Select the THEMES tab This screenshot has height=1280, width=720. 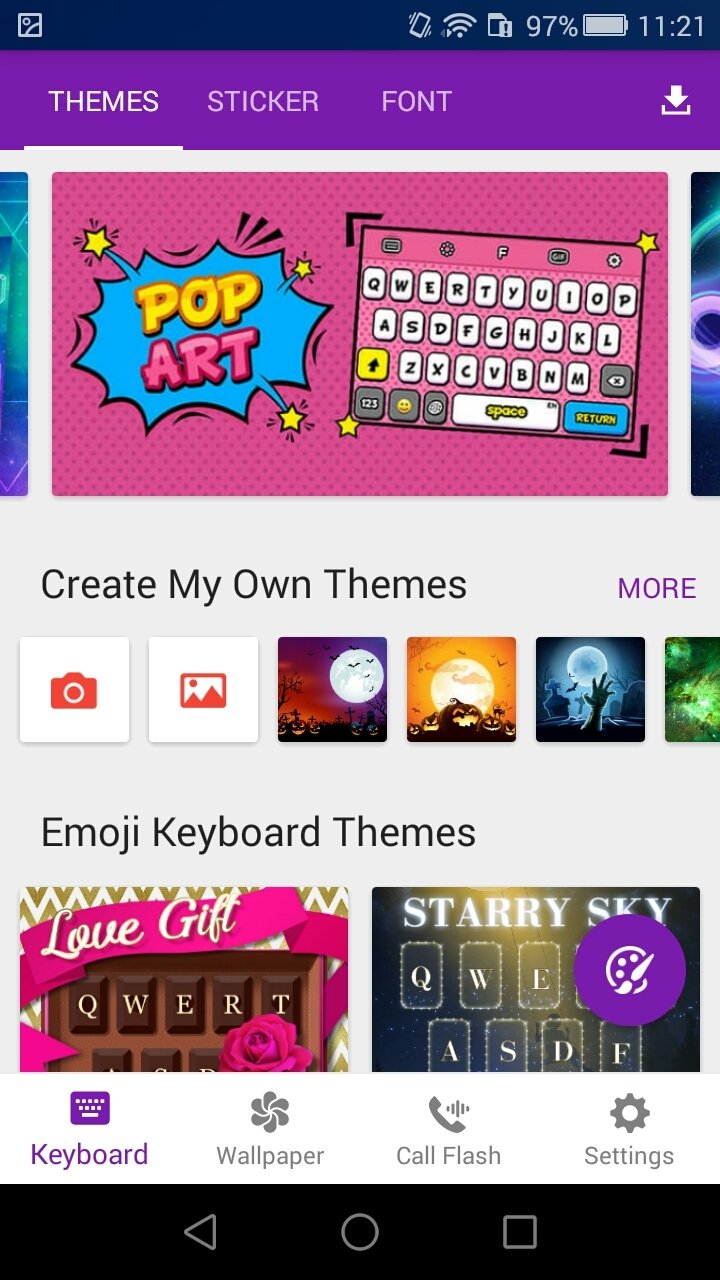[x=104, y=101]
